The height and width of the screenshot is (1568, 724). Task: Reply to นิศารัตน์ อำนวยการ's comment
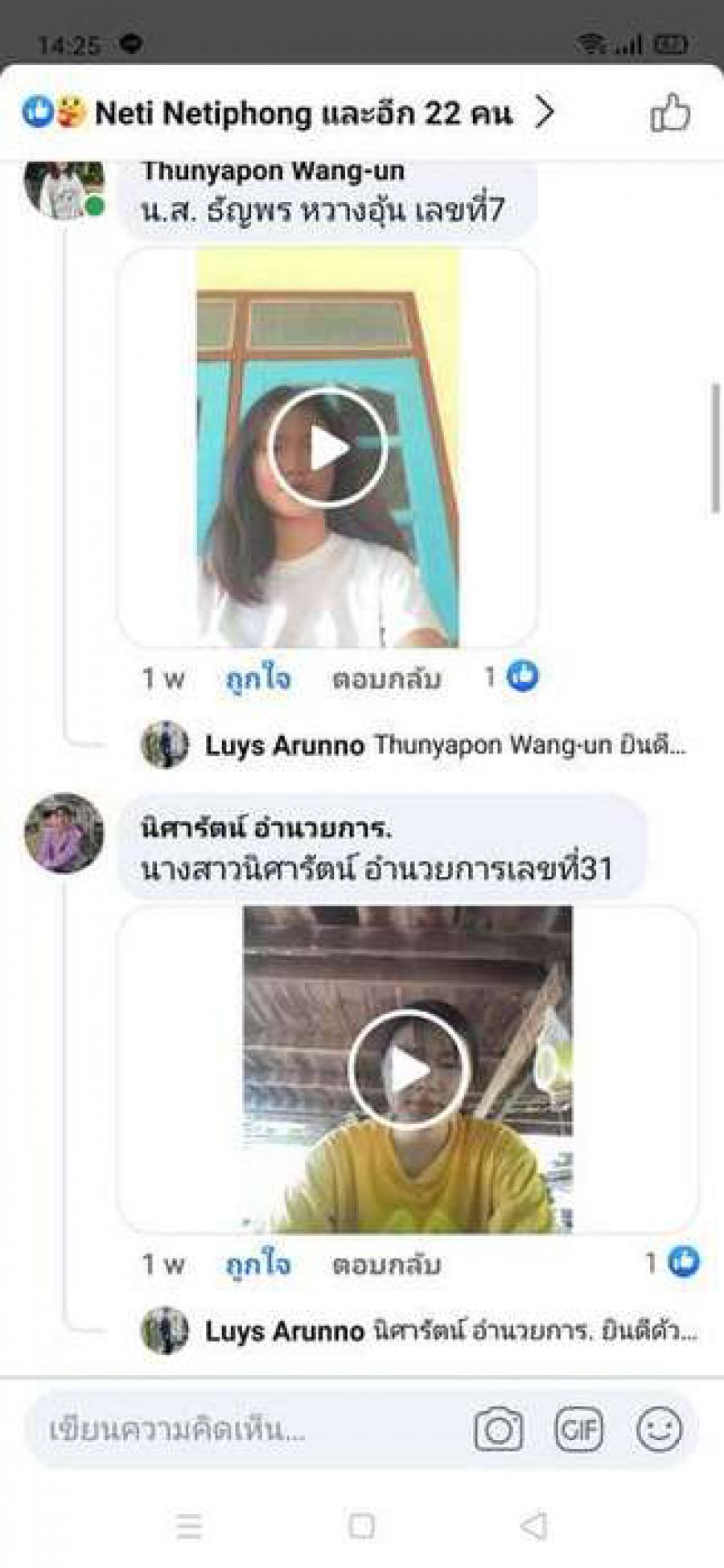[386, 1265]
